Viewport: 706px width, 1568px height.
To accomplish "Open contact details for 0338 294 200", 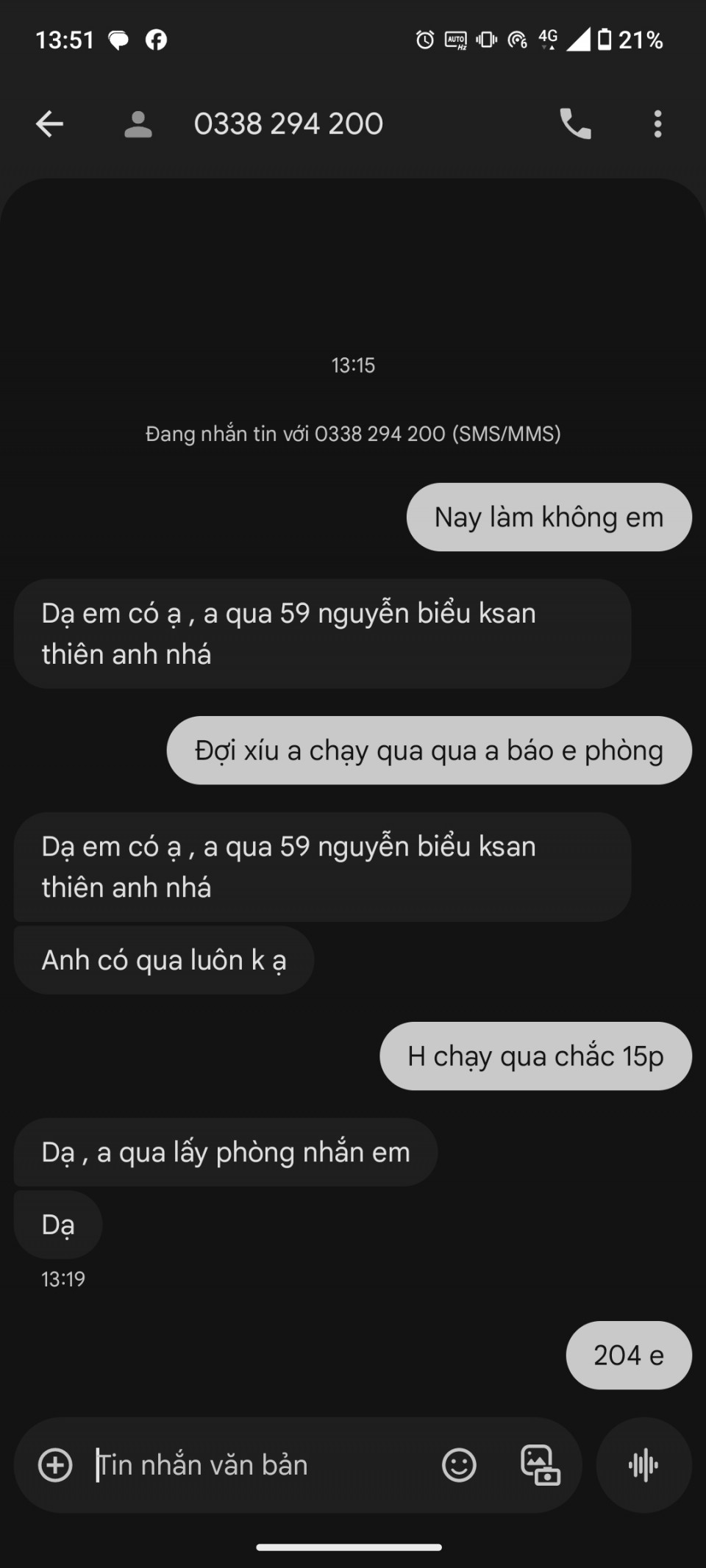I will click(288, 123).
